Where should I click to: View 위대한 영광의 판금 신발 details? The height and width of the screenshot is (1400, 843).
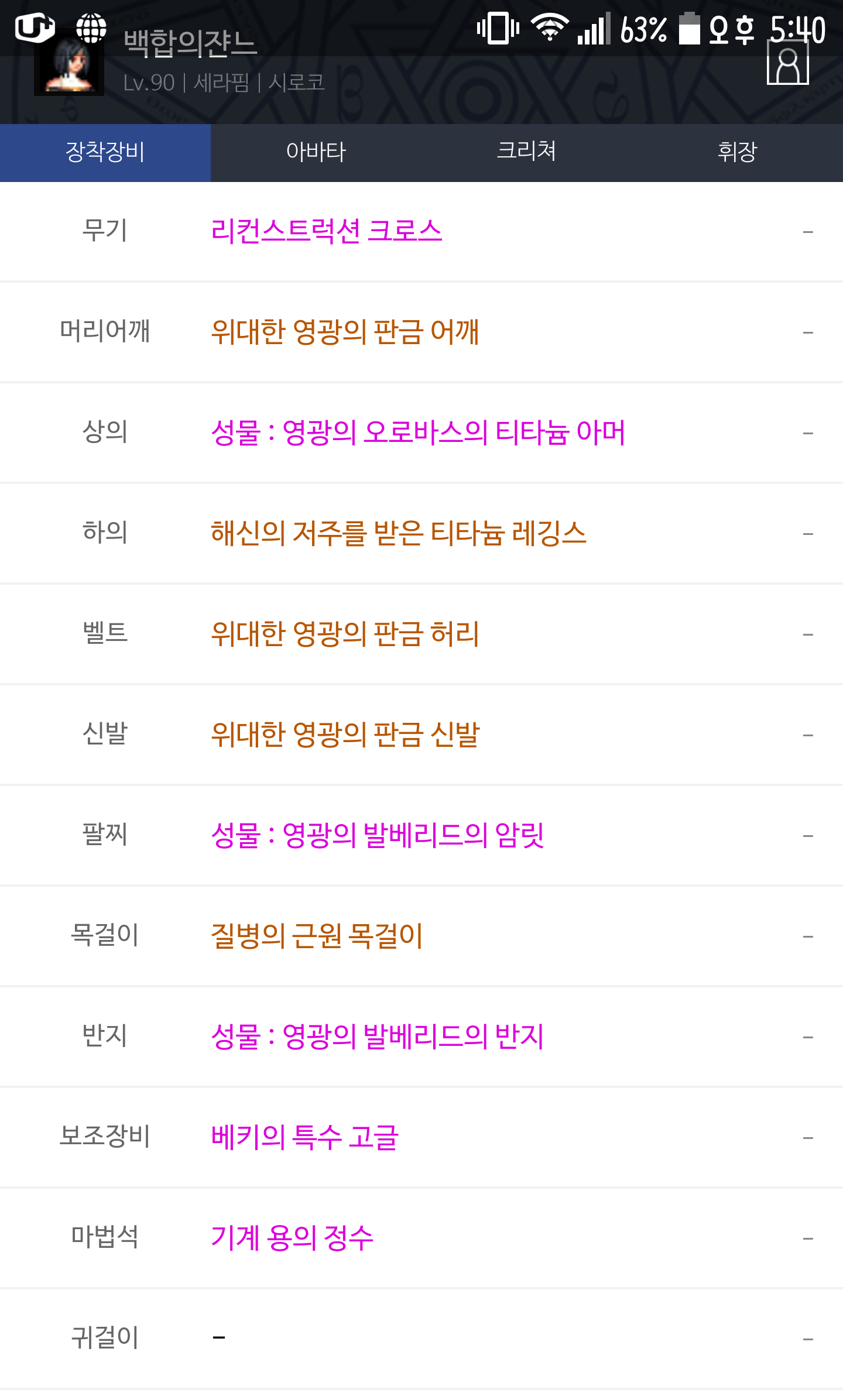pos(345,735)
